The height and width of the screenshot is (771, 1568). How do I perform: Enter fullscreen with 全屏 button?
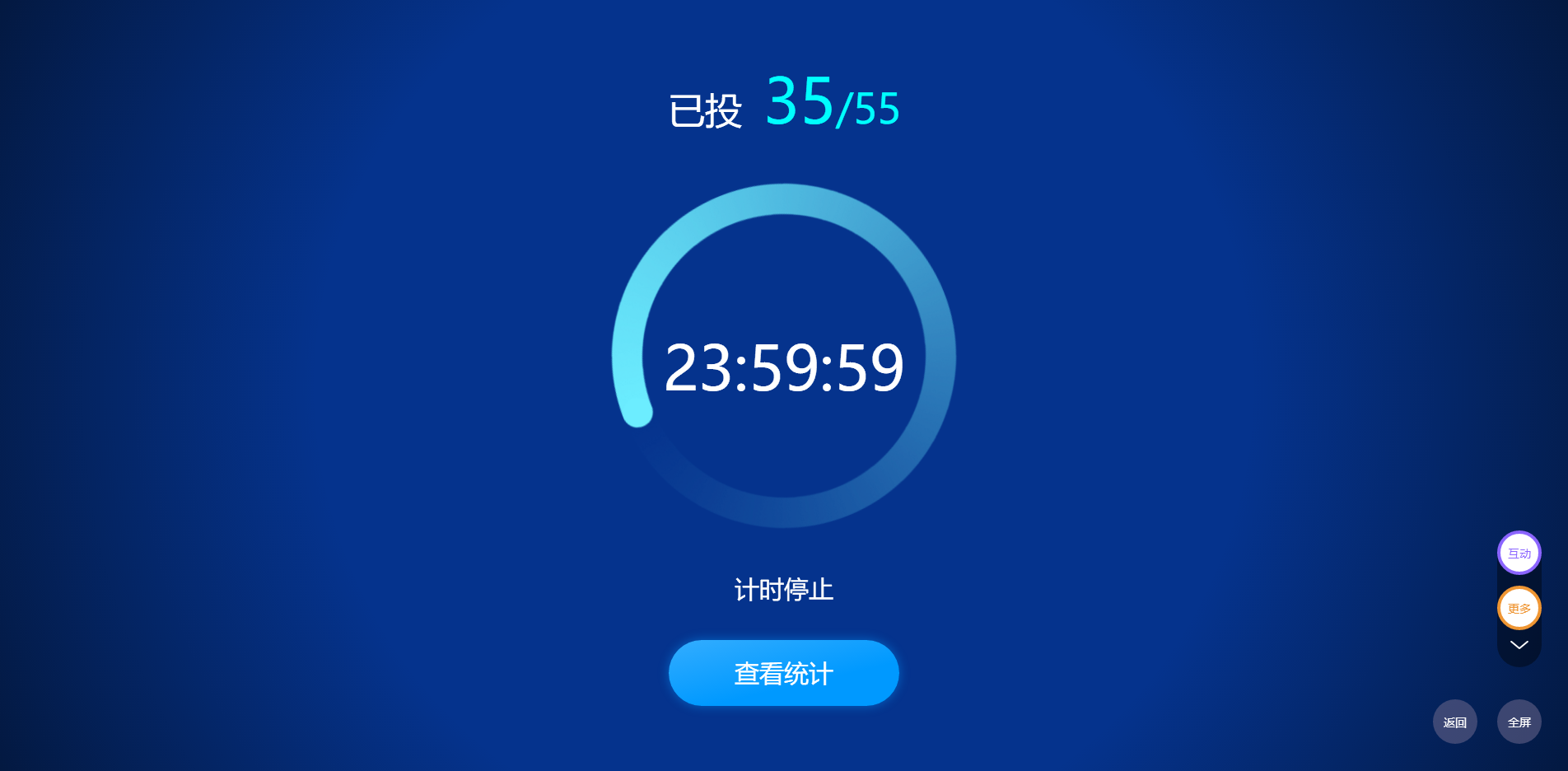click(1519, 722)
